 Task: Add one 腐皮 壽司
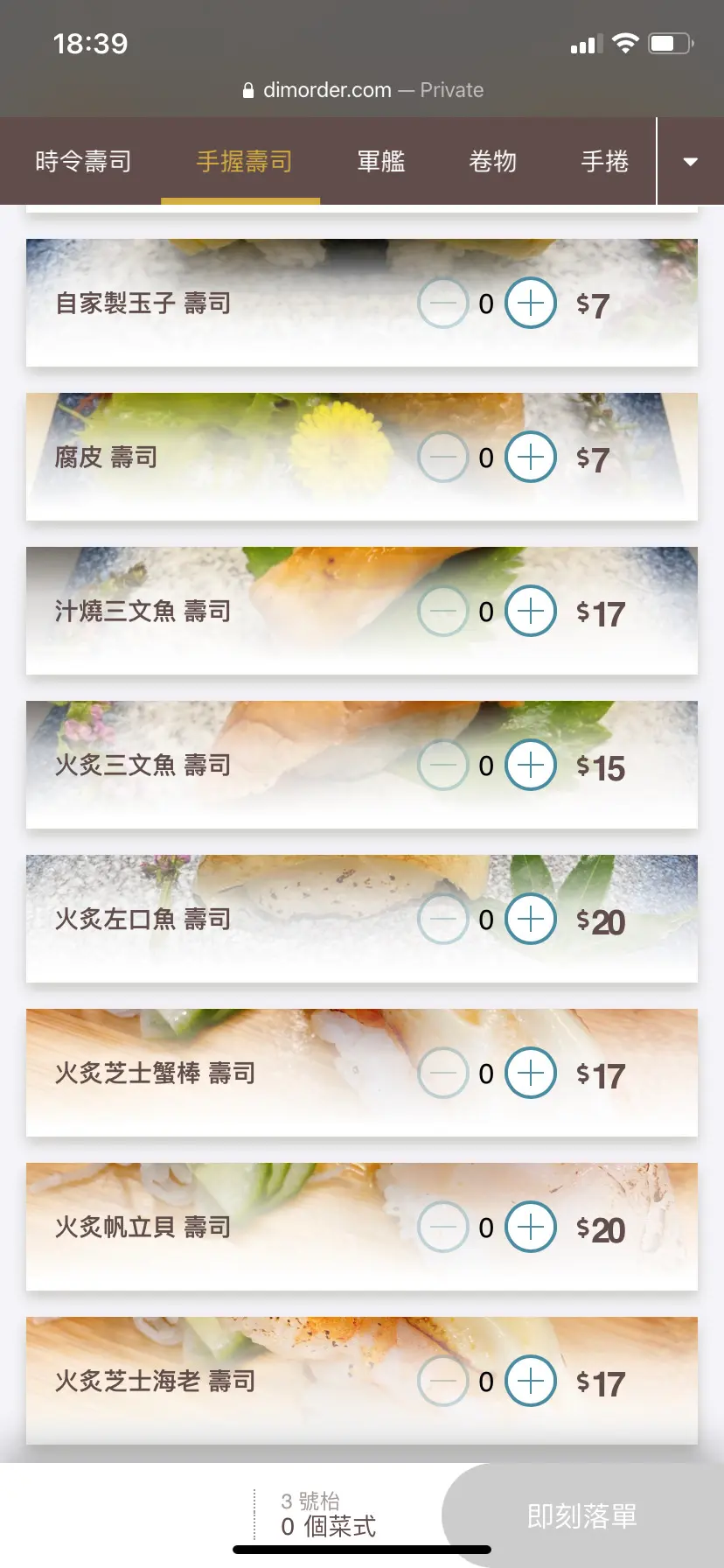pos(531,457)
